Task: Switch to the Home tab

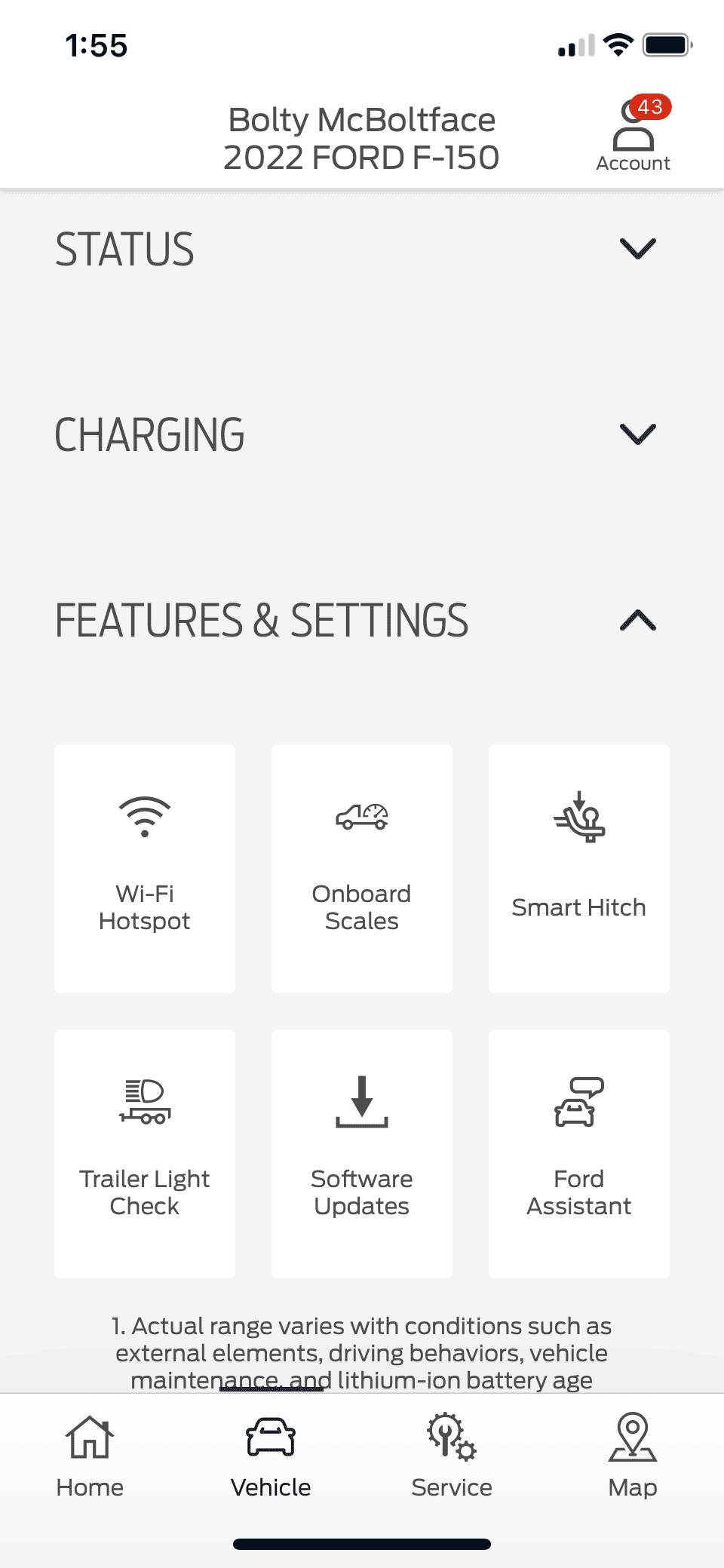Action: [x=90, y=1456]
